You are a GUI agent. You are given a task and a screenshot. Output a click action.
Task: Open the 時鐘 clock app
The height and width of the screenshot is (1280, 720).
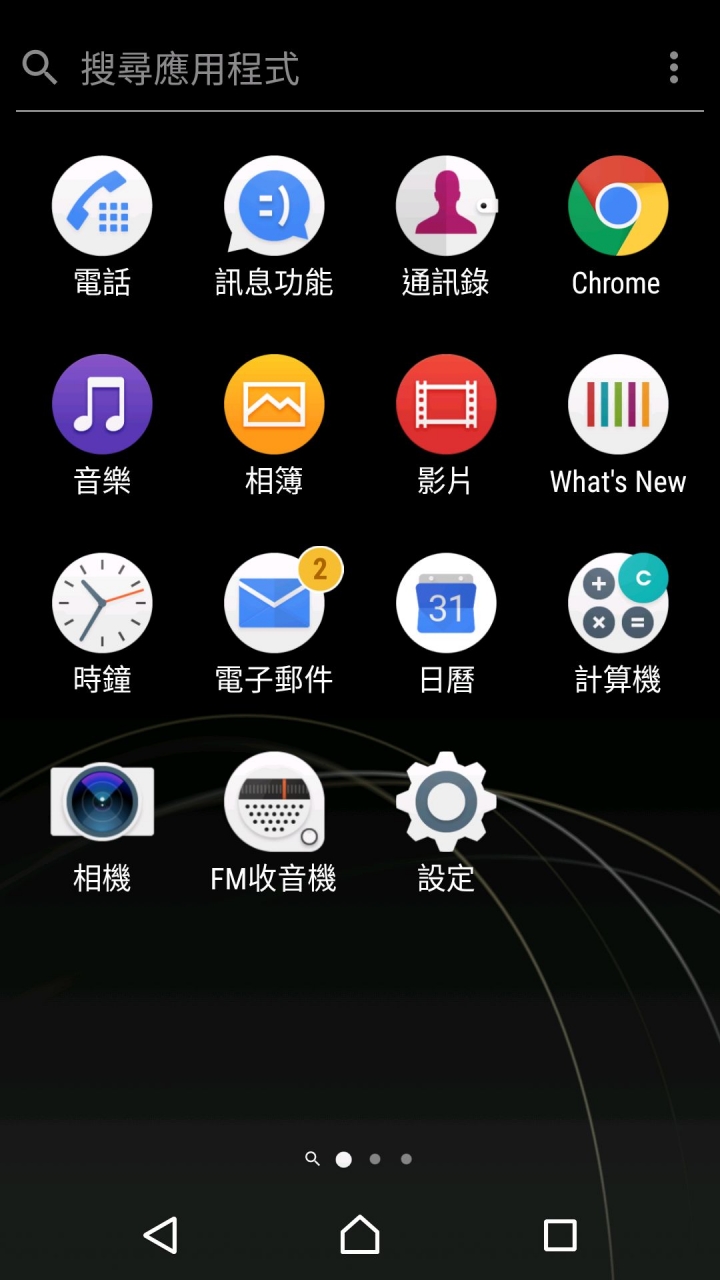[102, 603]
